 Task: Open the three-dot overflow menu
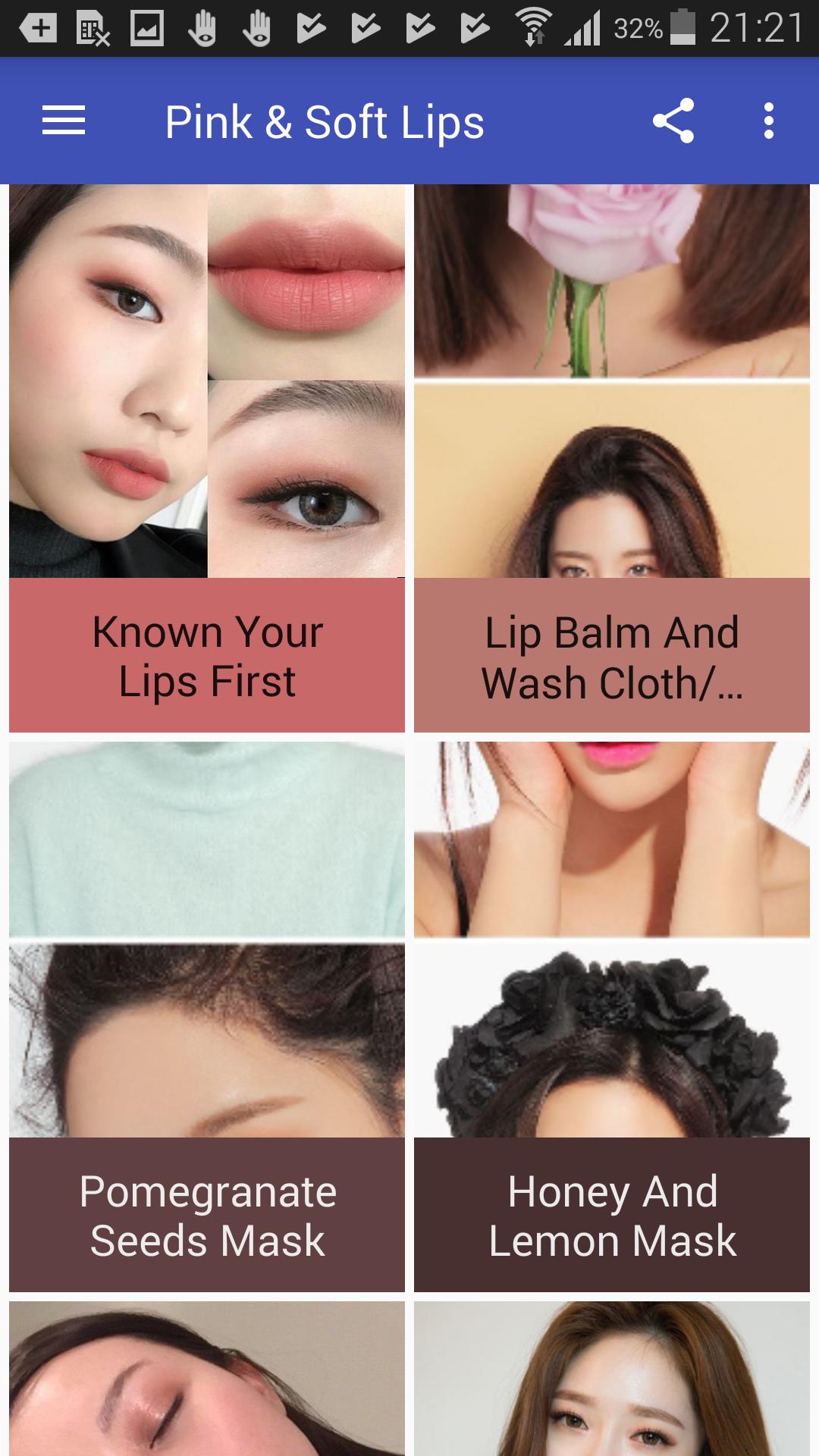click(x=769, y=121)
